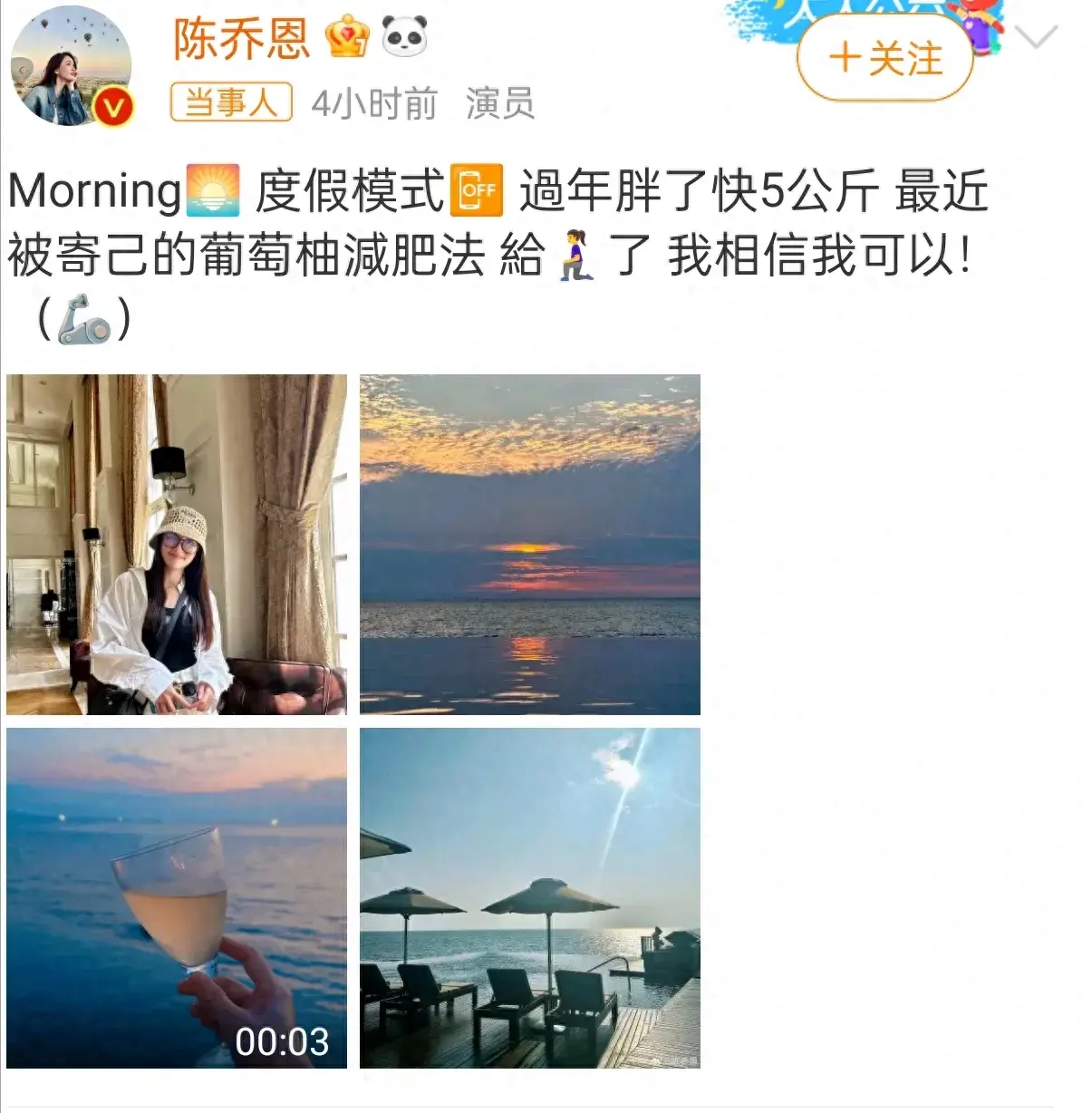Image resolution: width=1092 pixels, height=1113 pixels.
Task: View the sunset over sea photo
Action: (x=529, y=545)
